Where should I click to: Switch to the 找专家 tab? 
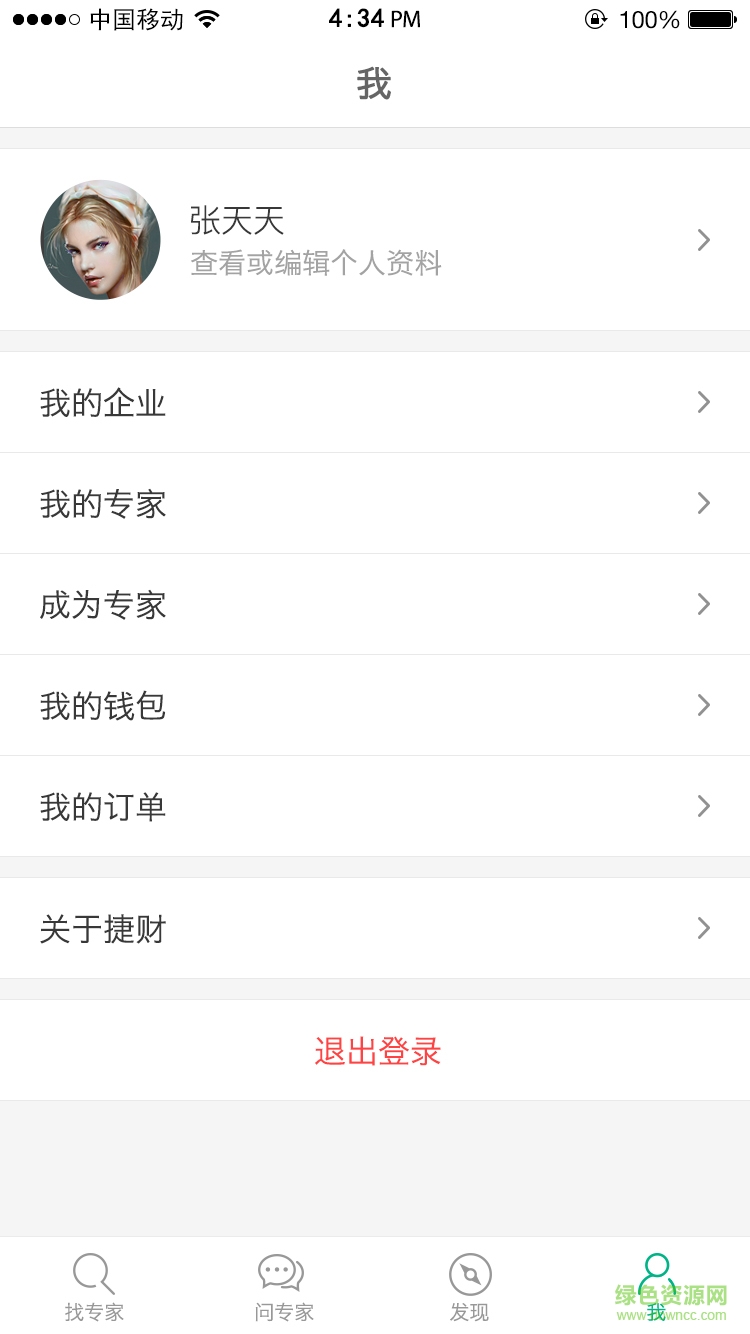94,1286
